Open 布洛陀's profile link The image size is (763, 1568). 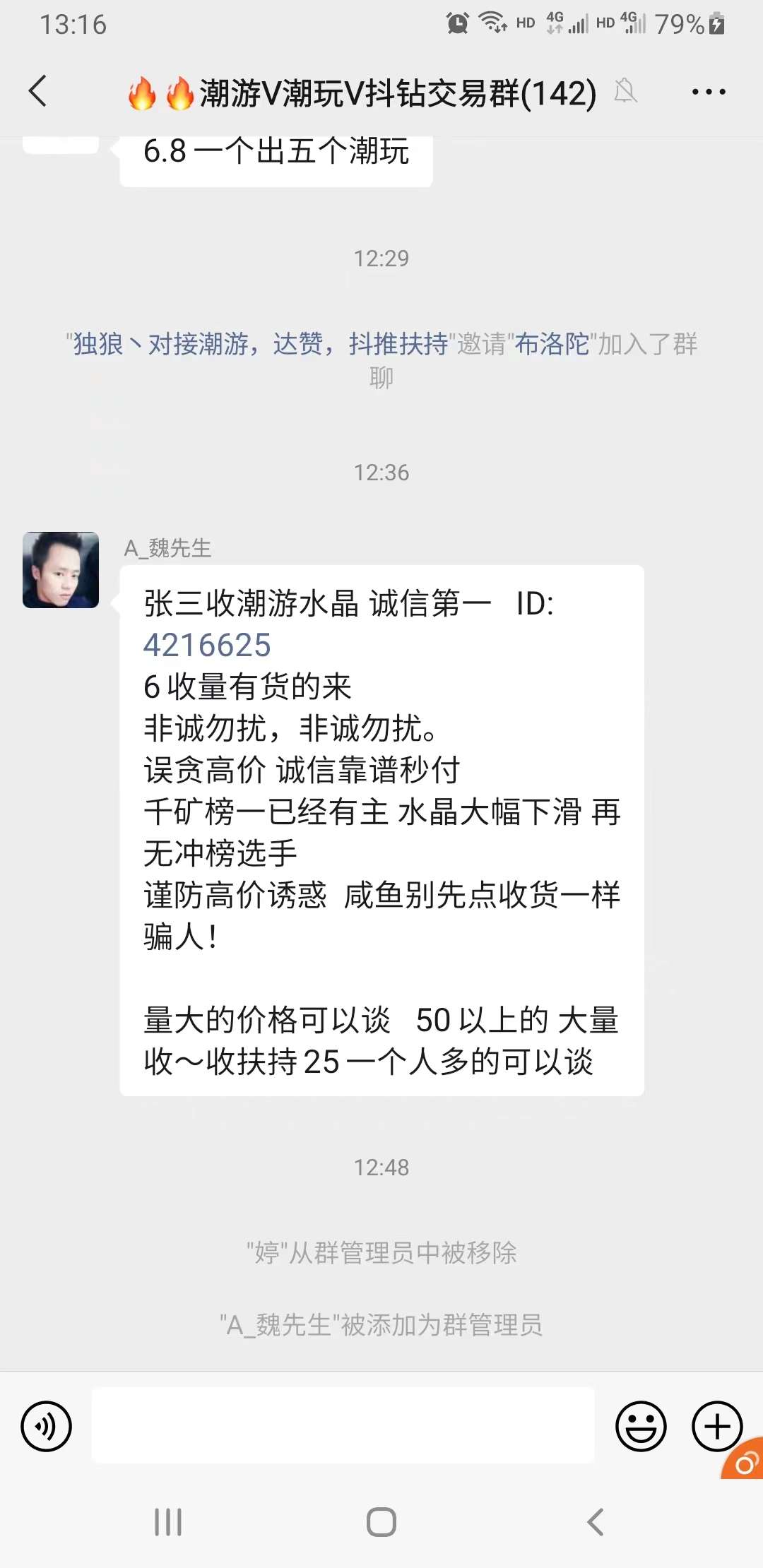pyautogui.click(x=552, y=345)
